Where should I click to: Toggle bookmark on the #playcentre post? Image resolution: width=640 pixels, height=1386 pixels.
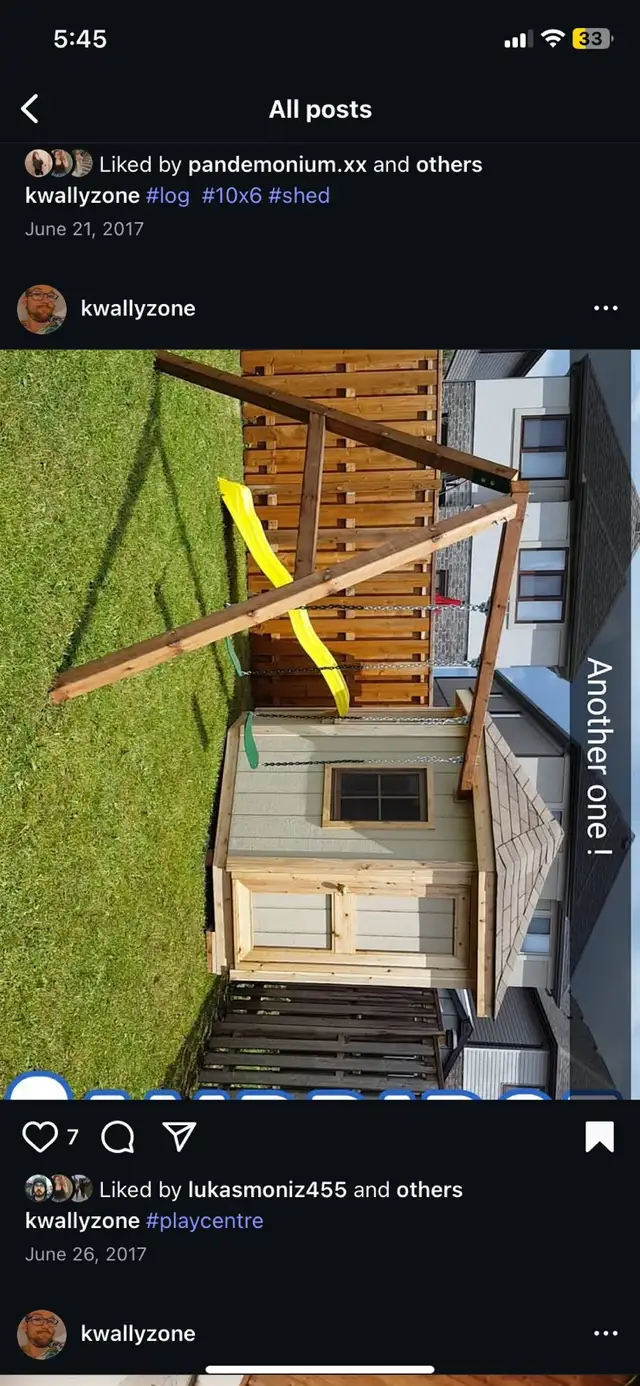pyautogui.click(x=599, y=1137)
